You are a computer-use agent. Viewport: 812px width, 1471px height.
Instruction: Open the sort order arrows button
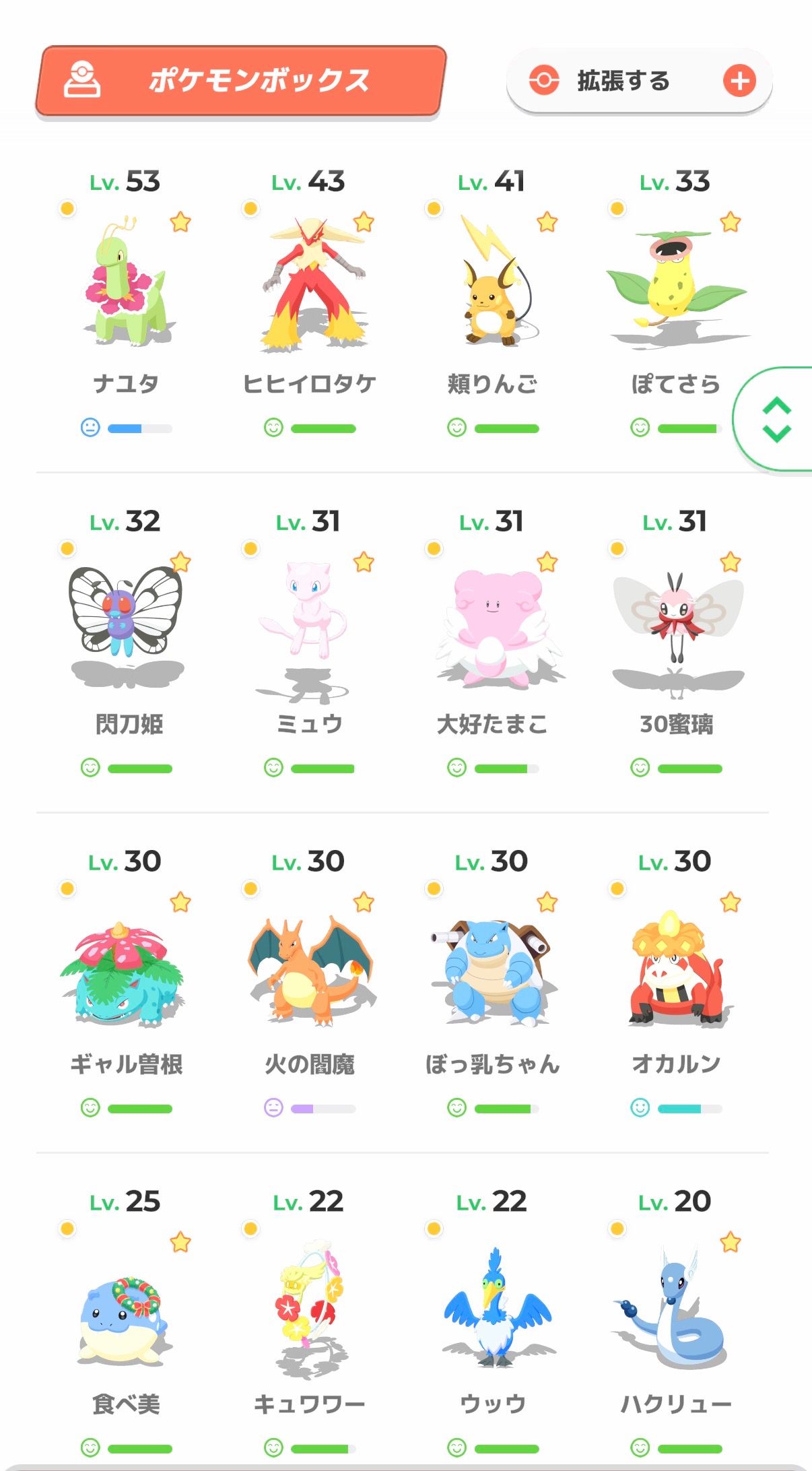(777, 419)
